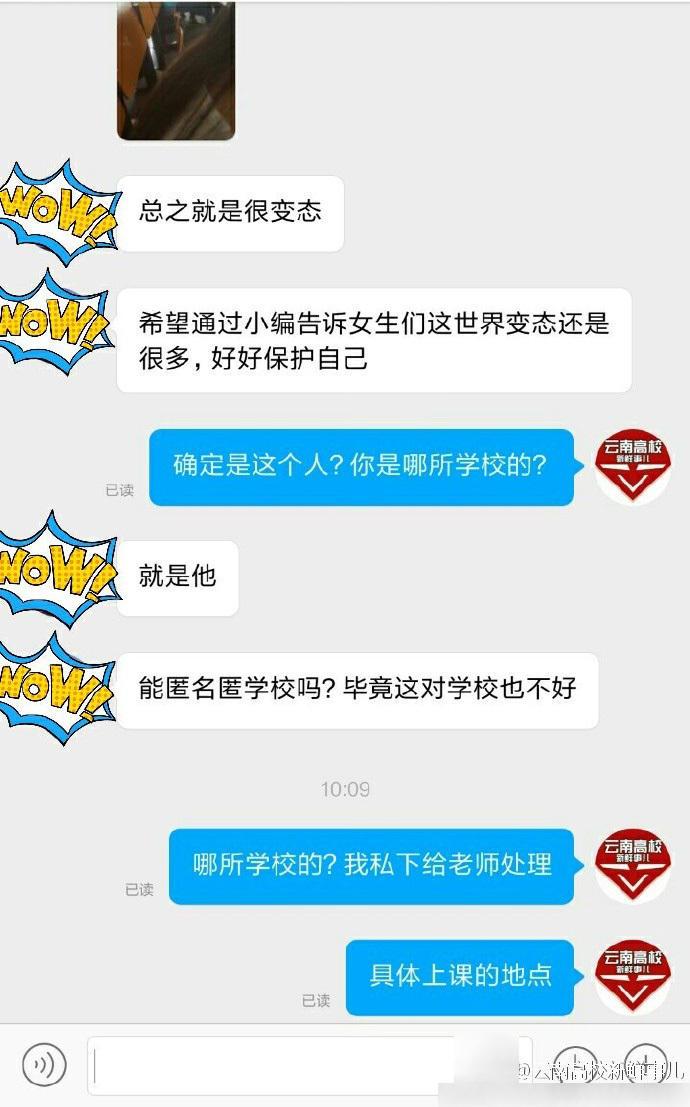Switch to voice message input
This screenshot has width=690, height=1107.
click(x=44, y=1064)
